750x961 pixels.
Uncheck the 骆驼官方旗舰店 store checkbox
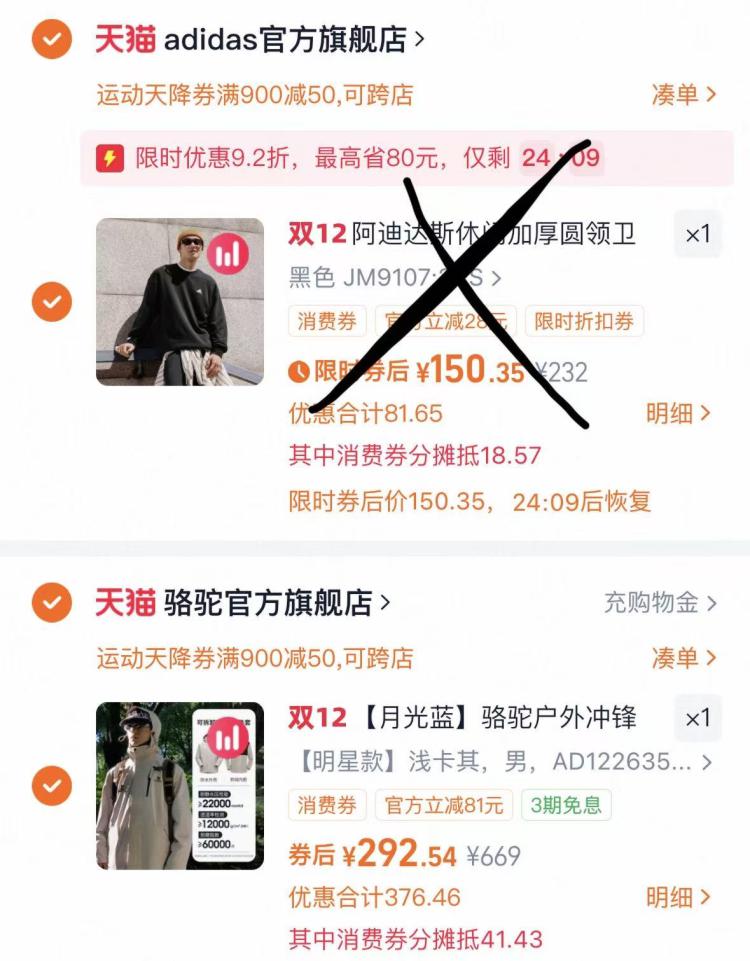(x=52, y=602)
